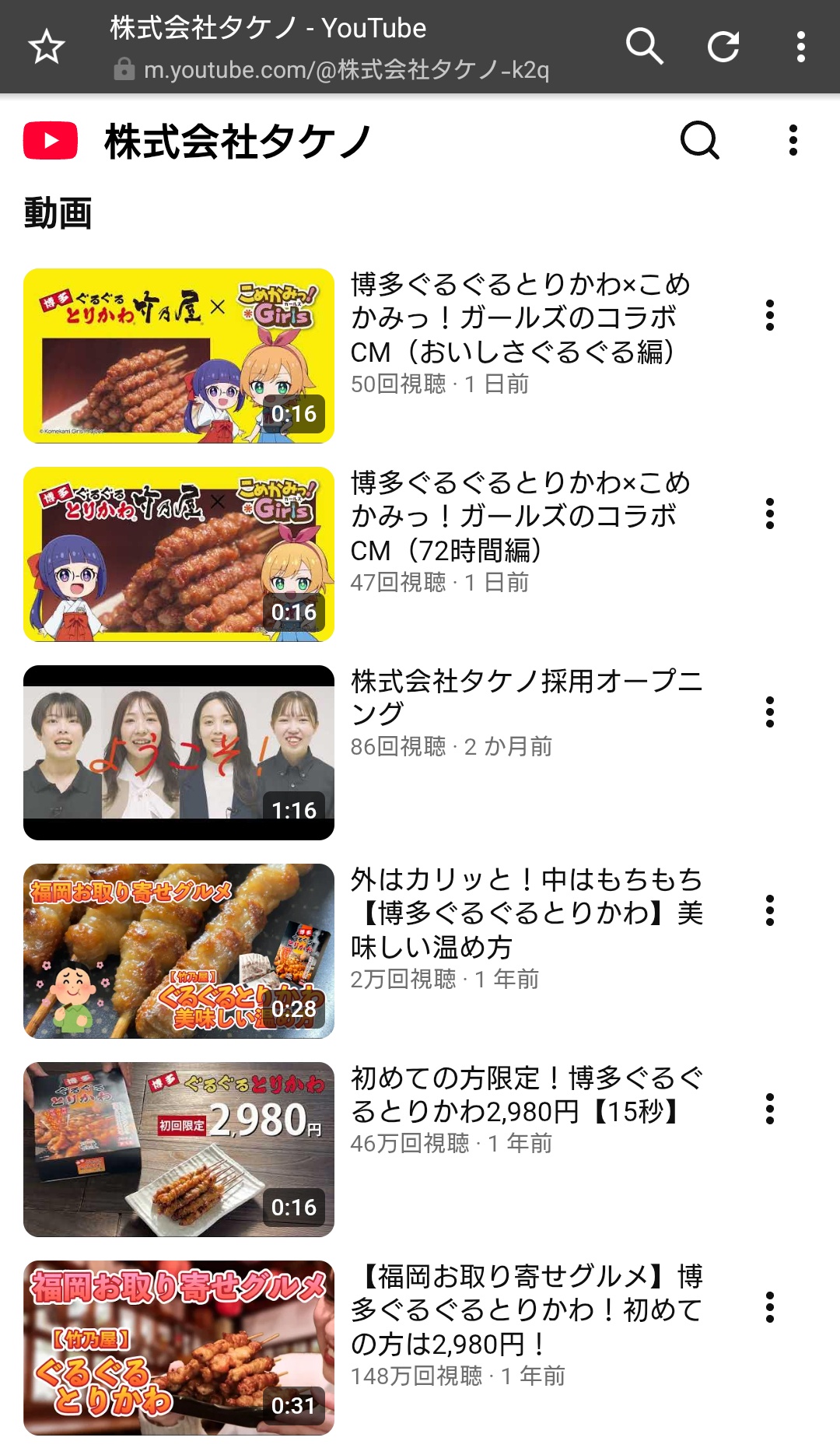The width and height of the screenshot is (840, 1455).
Task: Open options for the 美味しい温め方 video
Action: coord(770,910)
